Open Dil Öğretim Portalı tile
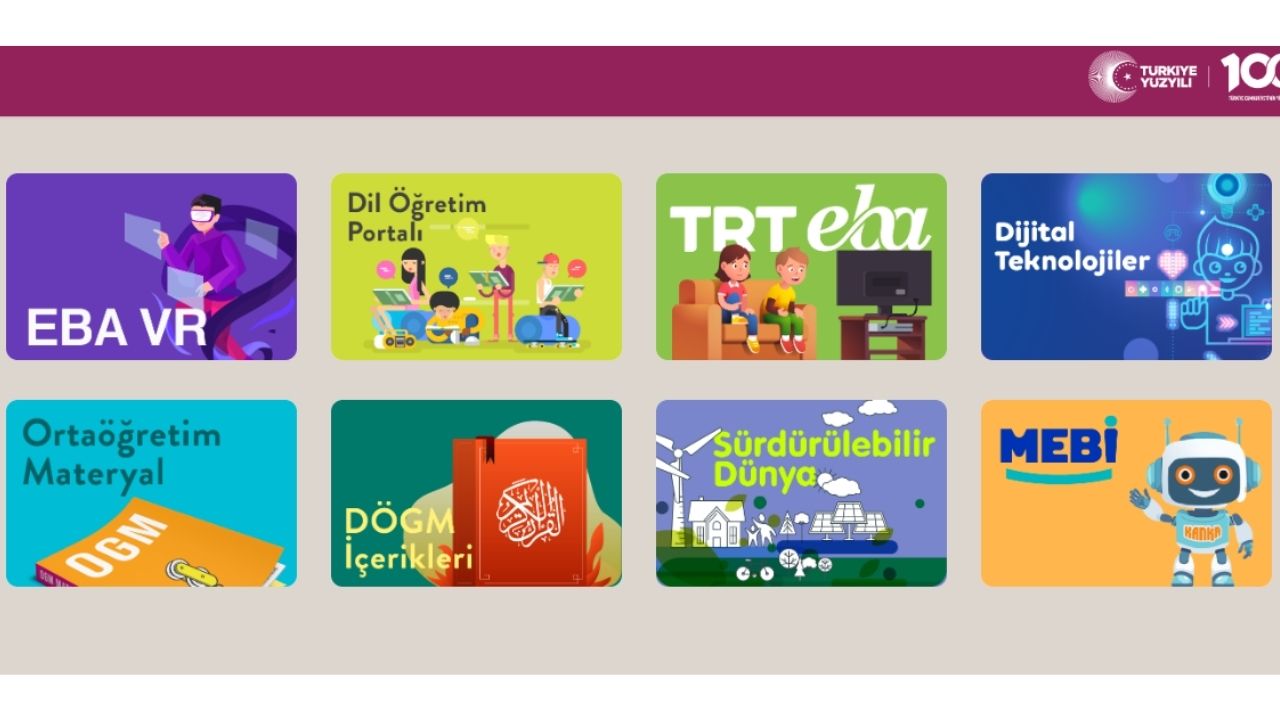Screen dimensions: 1280x720 tap(476, 266)
